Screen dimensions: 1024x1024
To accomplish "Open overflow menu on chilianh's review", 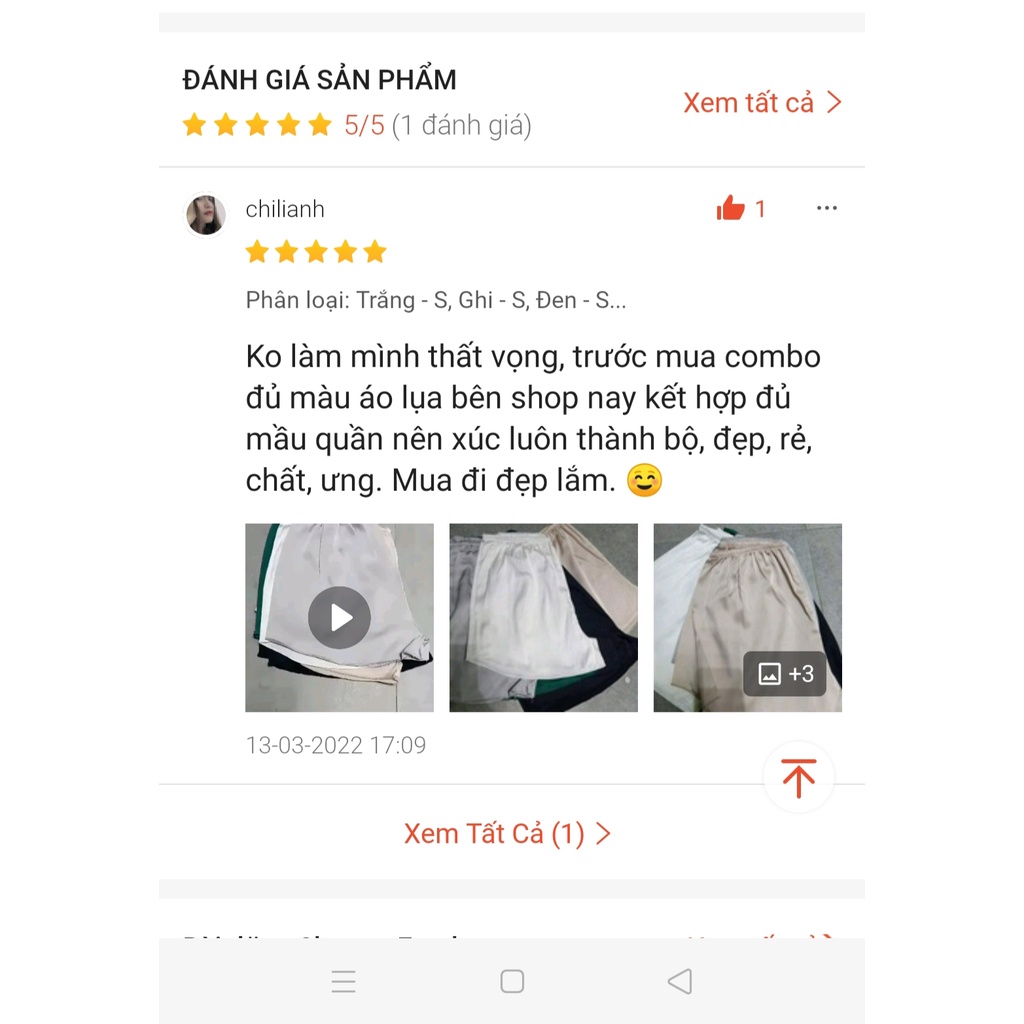I will pos(826,208).
